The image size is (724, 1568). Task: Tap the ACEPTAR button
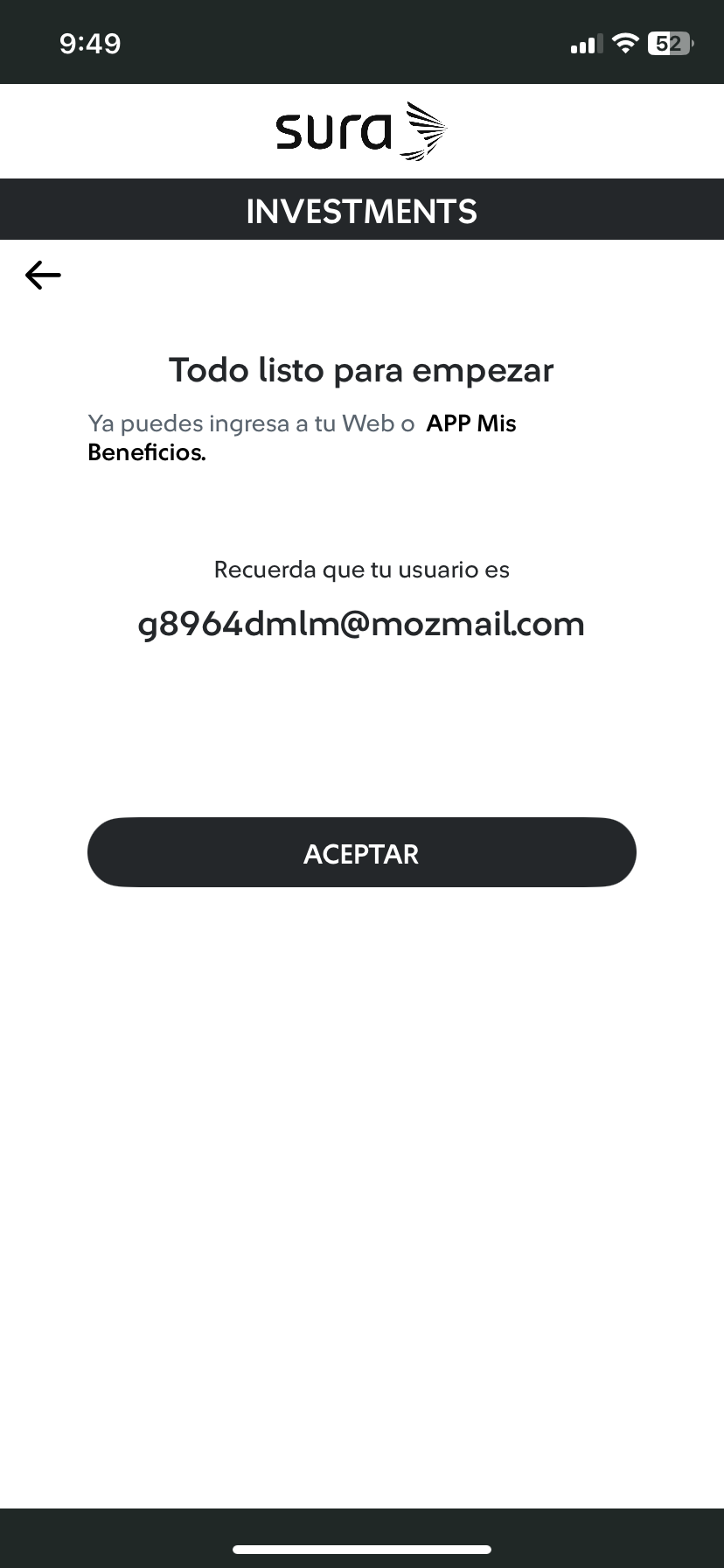click(361, 852)
